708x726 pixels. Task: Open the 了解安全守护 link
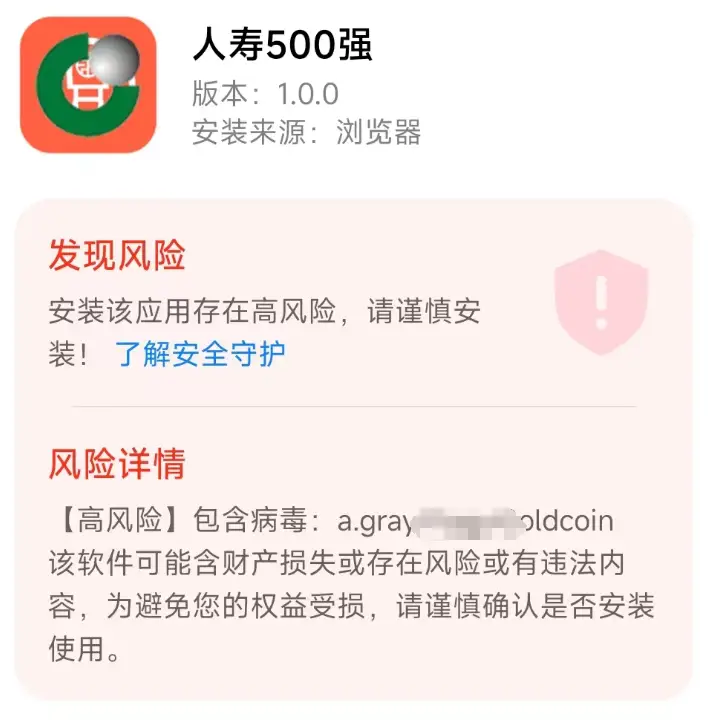click(x=201, y=354)
